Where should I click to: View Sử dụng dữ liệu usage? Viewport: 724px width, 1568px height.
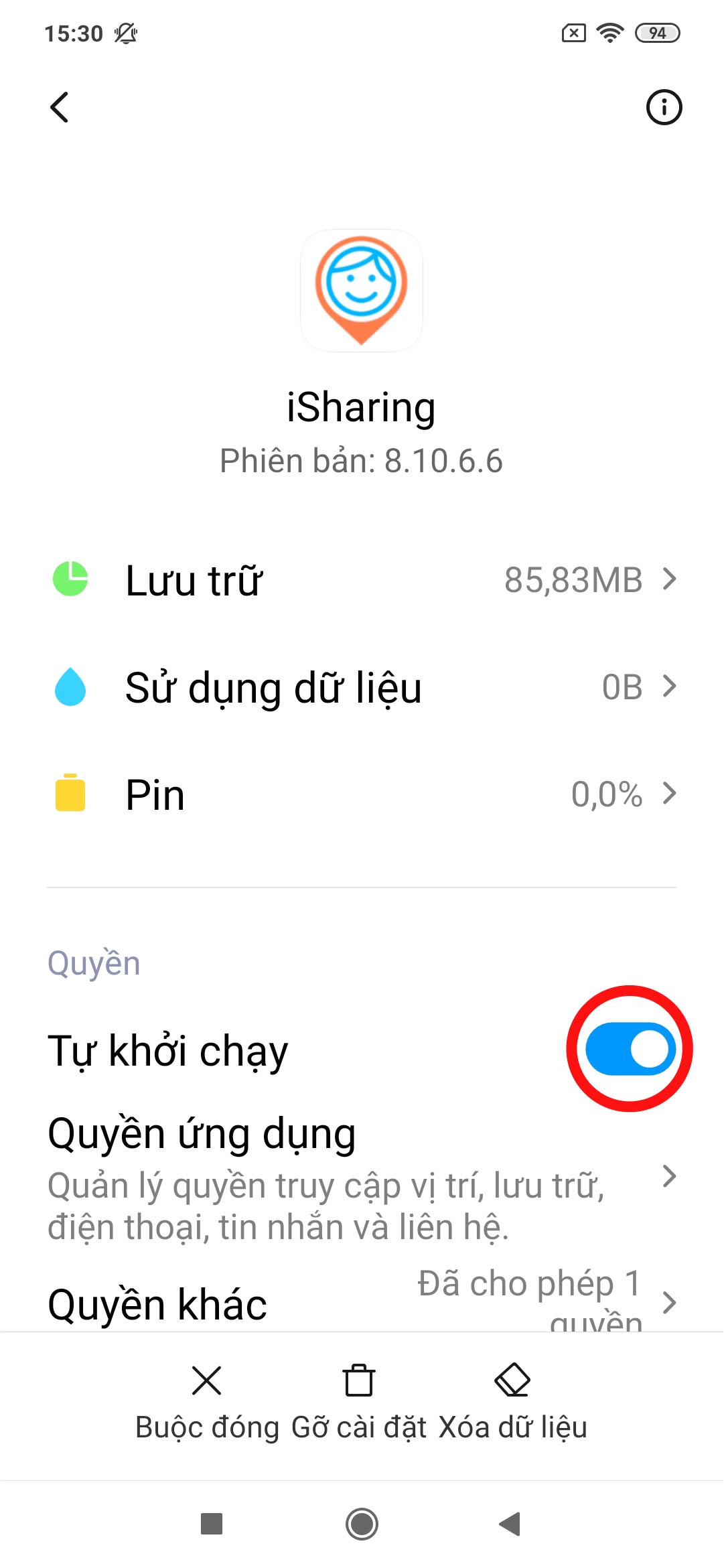(362, 687)
